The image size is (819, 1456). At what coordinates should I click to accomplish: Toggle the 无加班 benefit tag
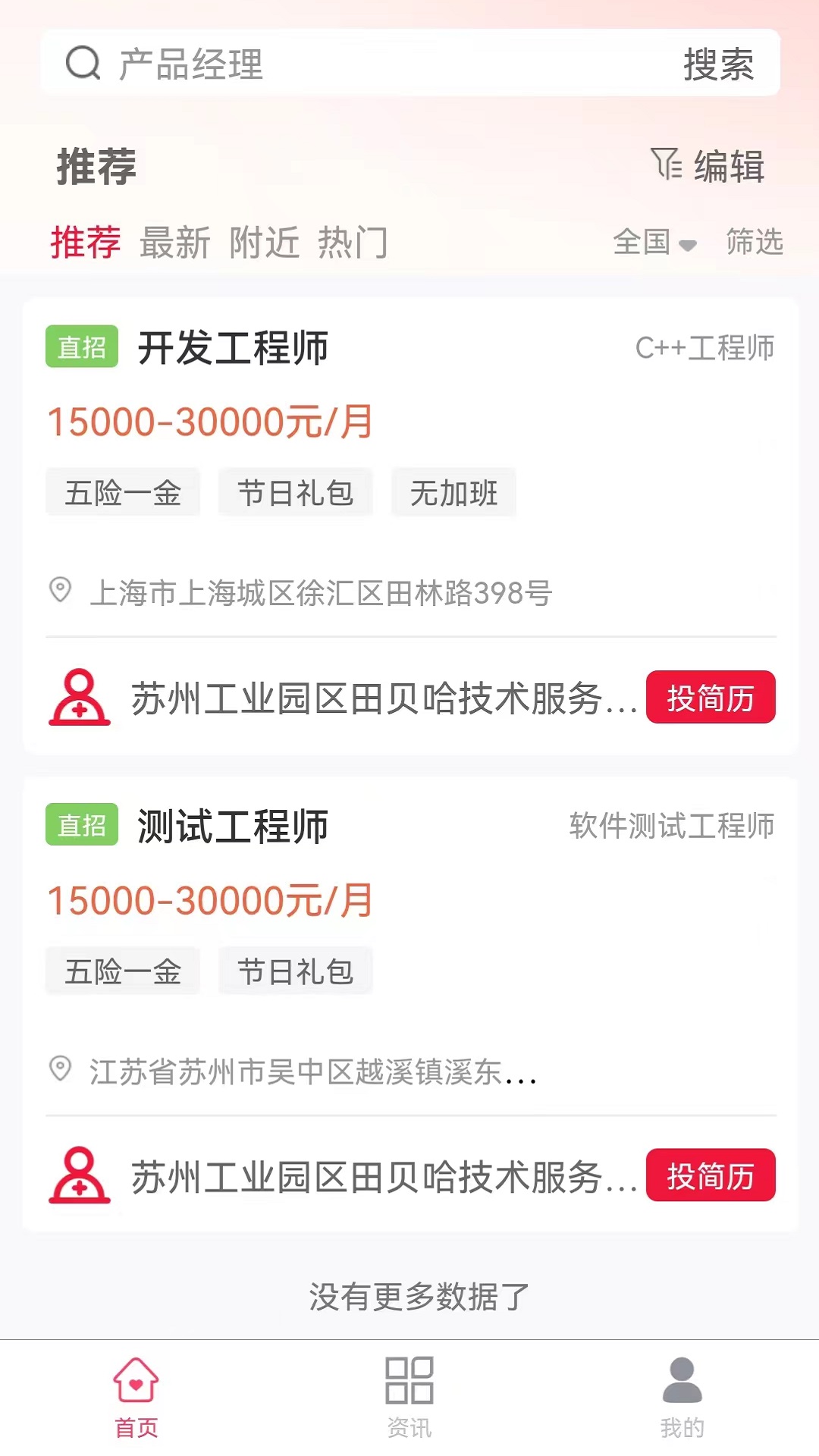pos(453,492)
